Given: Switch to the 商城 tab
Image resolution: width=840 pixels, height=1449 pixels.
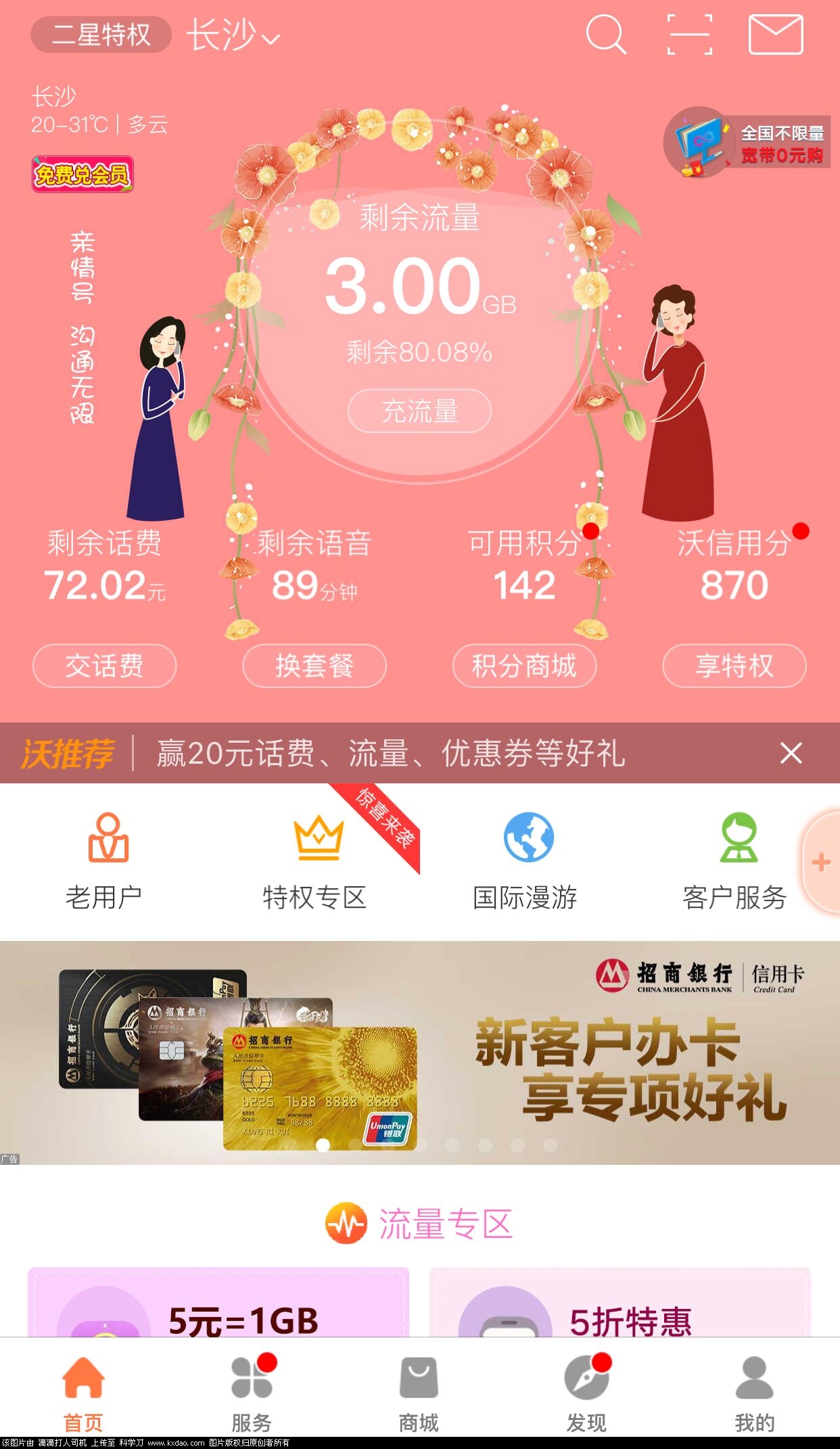Looking at the screenshot, I should (x=419, y=1394).
